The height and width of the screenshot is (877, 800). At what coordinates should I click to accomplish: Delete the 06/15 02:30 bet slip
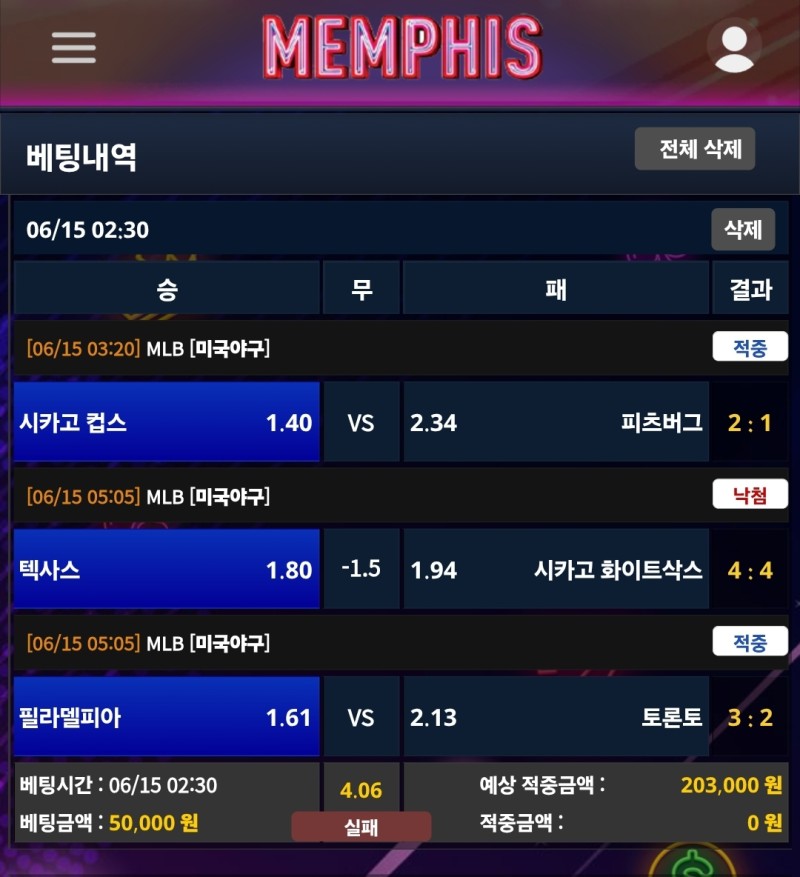743,229
